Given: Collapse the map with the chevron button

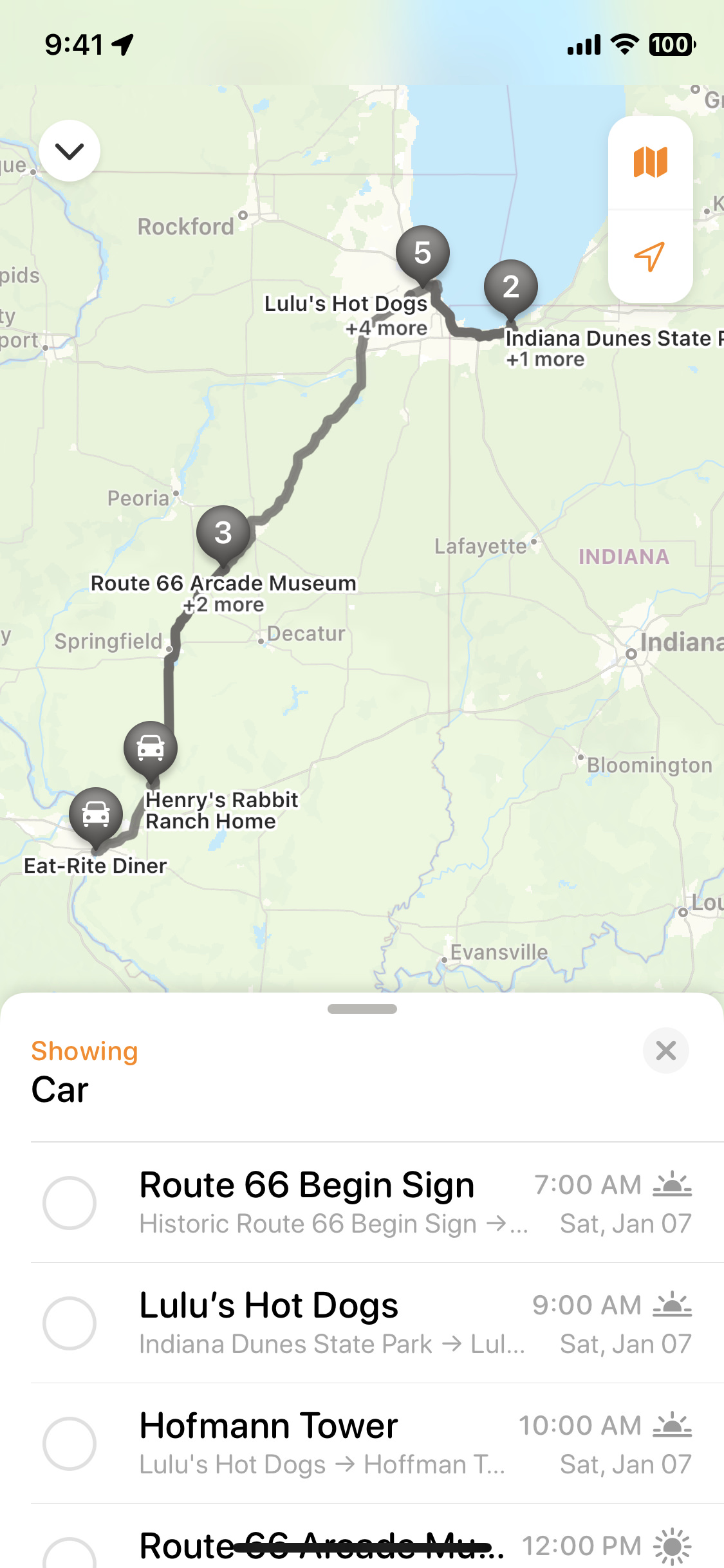Looking at the screenshot, I should 70,151.
